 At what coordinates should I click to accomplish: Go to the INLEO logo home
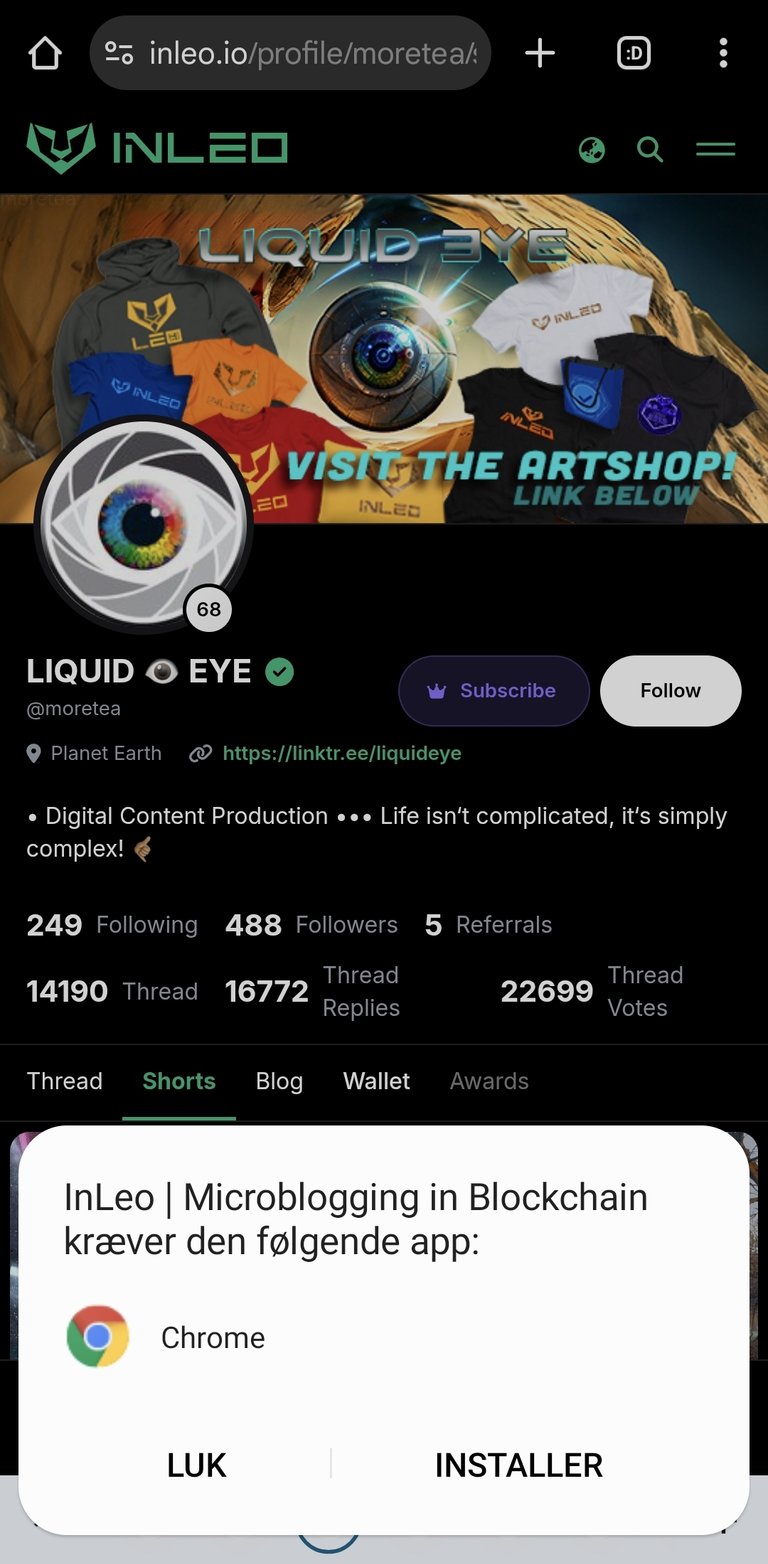click(x=157, y=149)
